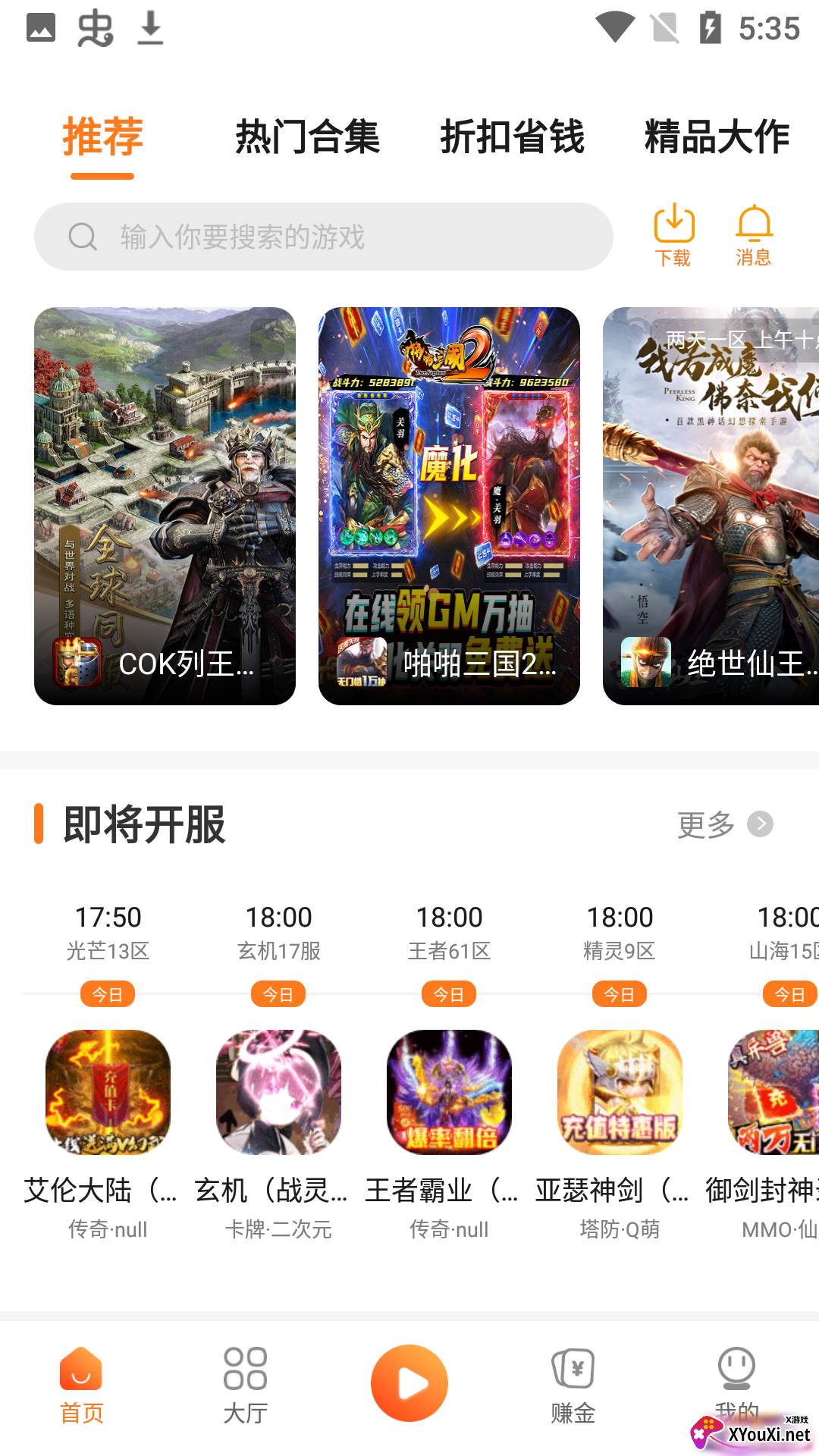
Task: Open the 下载 downloads icon
Action: tap(673, 235)
